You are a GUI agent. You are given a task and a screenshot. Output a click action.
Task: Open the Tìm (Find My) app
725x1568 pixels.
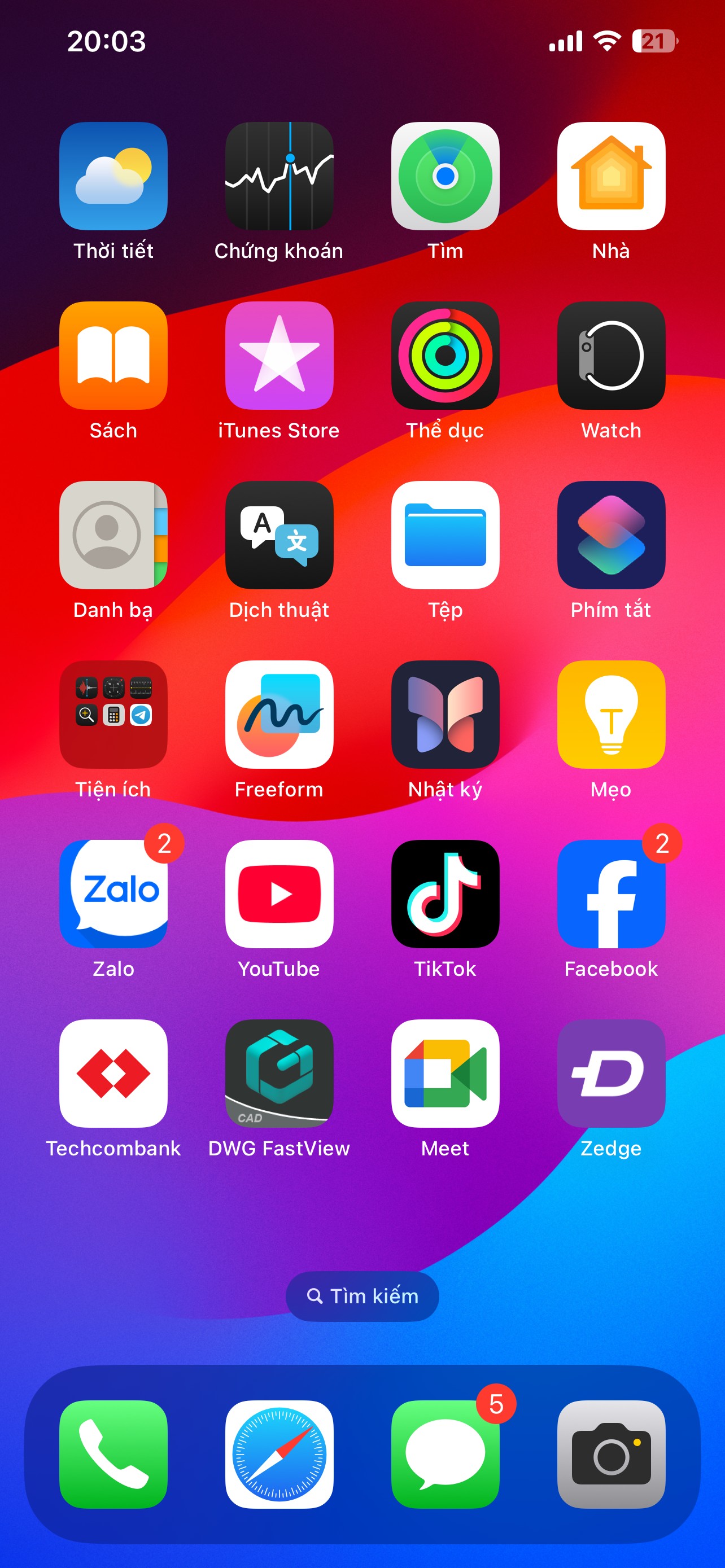pos(446,176)
